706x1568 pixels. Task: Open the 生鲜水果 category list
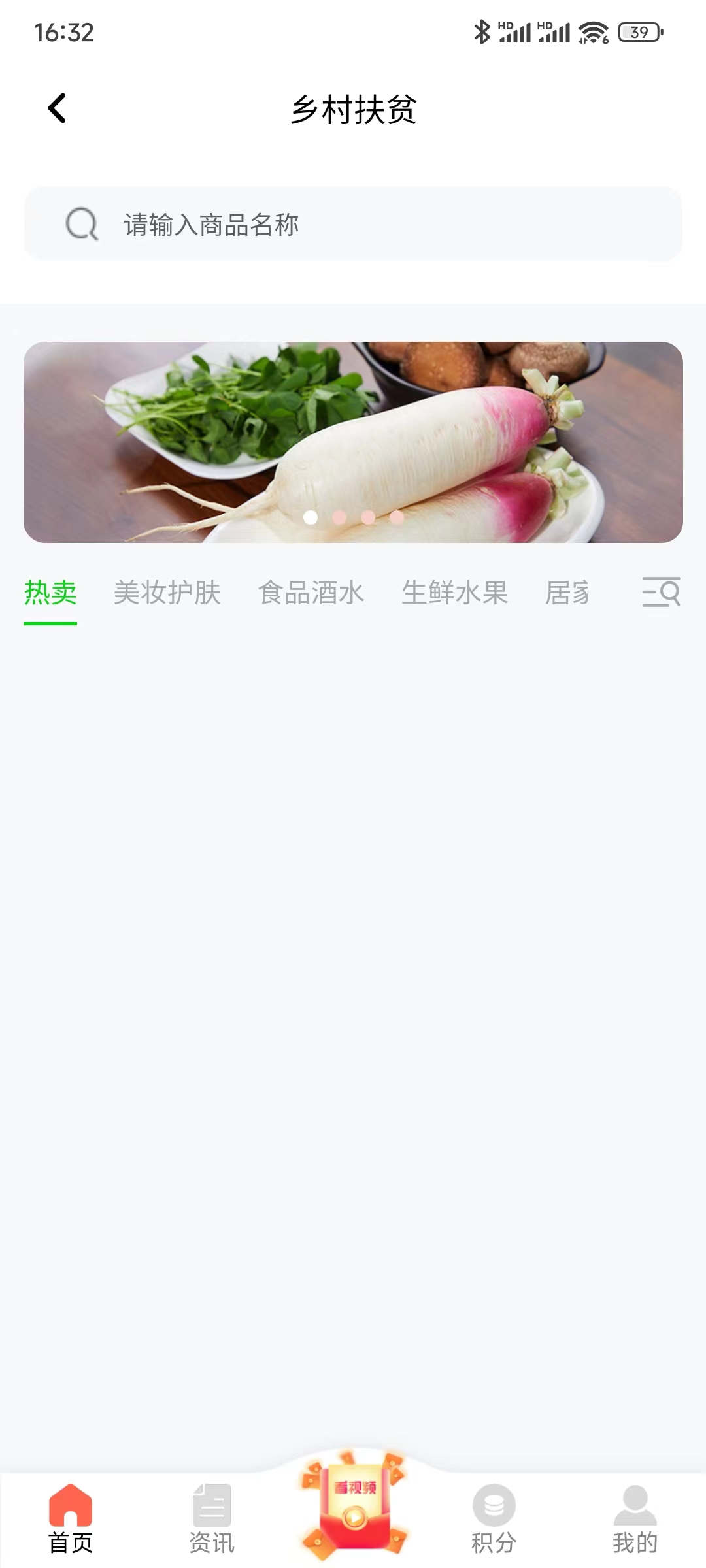tap(456, 592)
